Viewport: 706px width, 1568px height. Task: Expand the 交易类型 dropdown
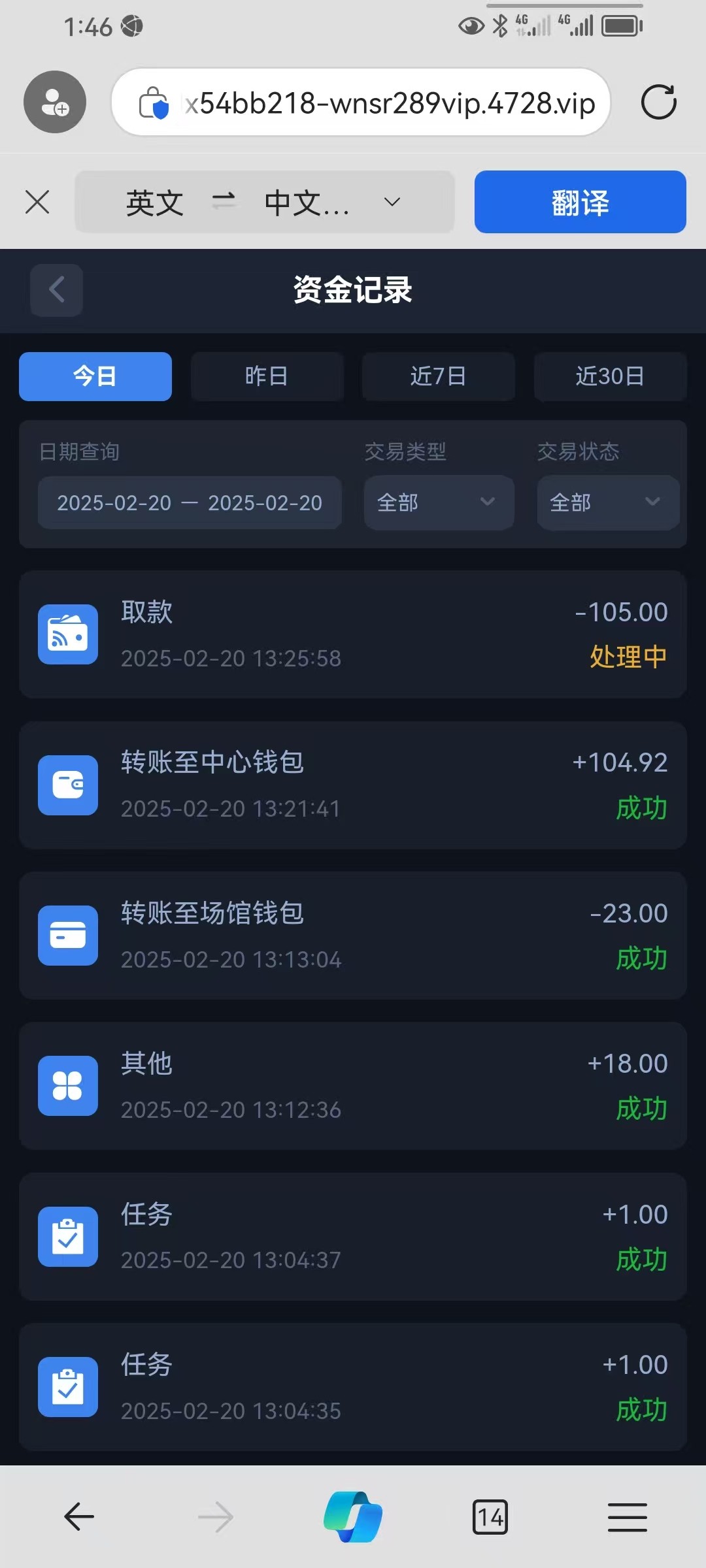click(439, 502)
